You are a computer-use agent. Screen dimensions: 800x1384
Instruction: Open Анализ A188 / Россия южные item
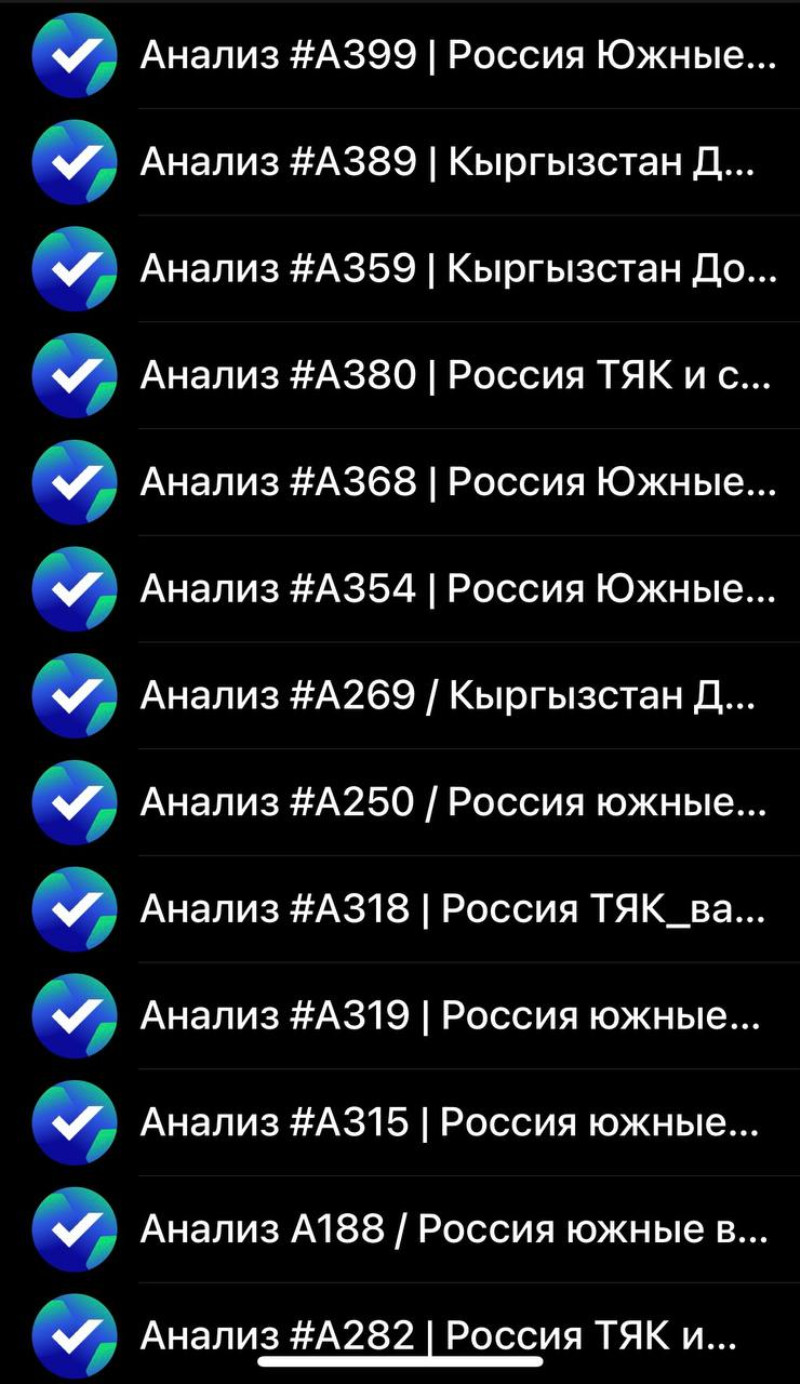pyautogui.click(x=400, y=1230)
